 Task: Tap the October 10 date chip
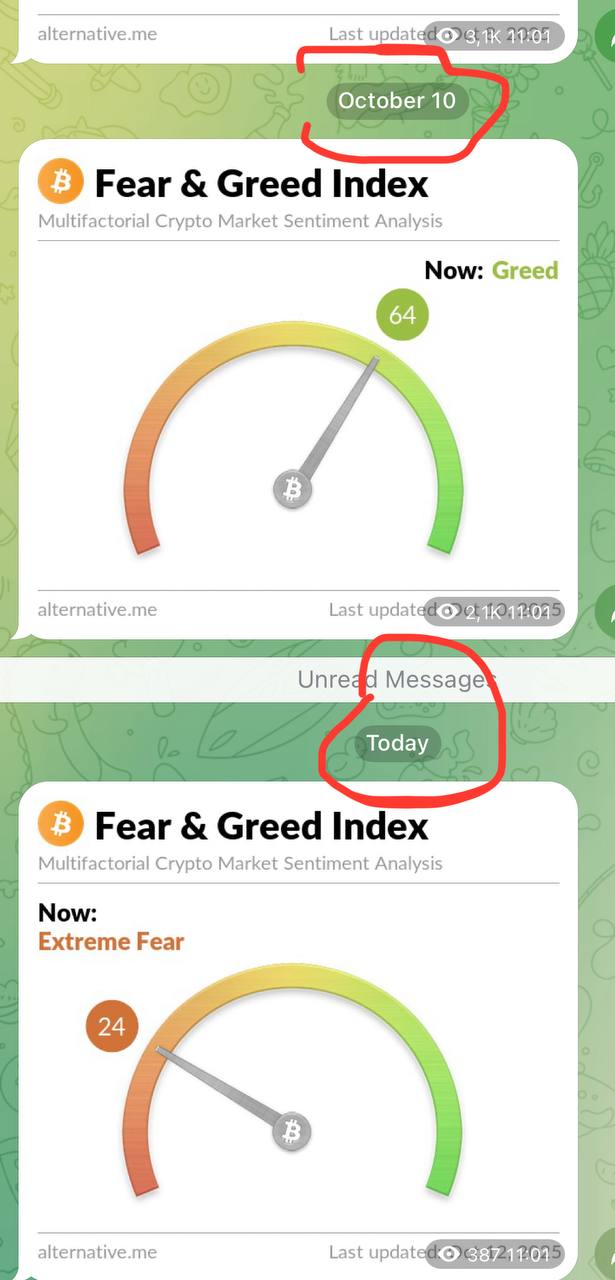pos(396,100)
